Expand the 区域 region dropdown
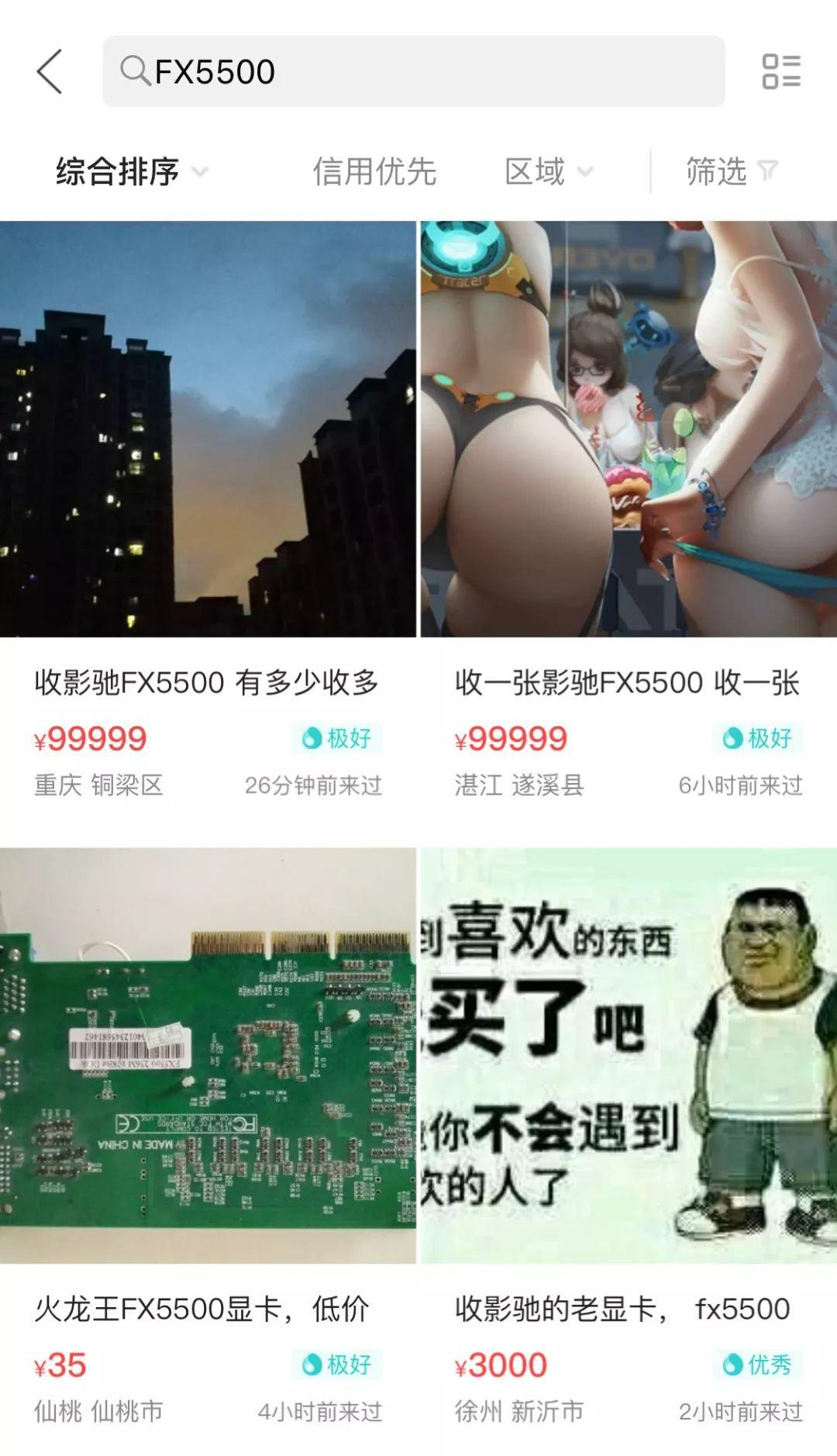Screen dimensions: 837x1456 [x=548, y=171]
